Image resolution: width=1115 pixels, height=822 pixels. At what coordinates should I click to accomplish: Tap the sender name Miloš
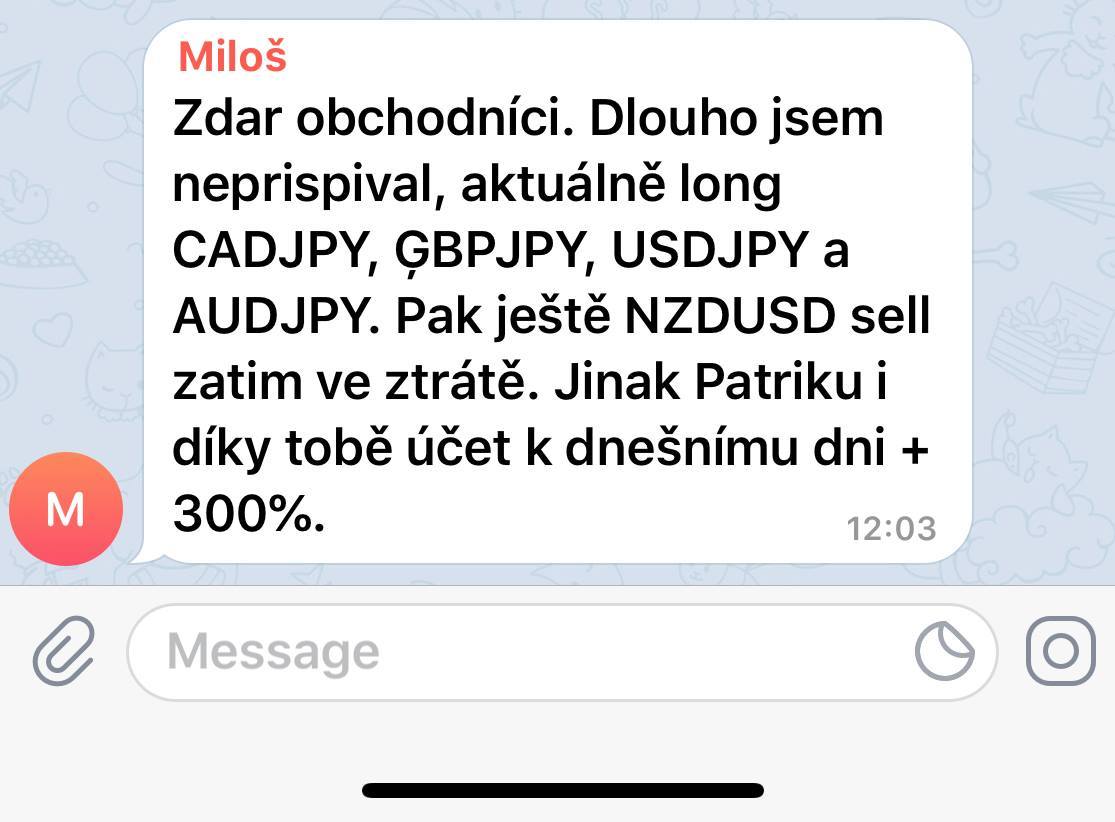pos(232,57)
